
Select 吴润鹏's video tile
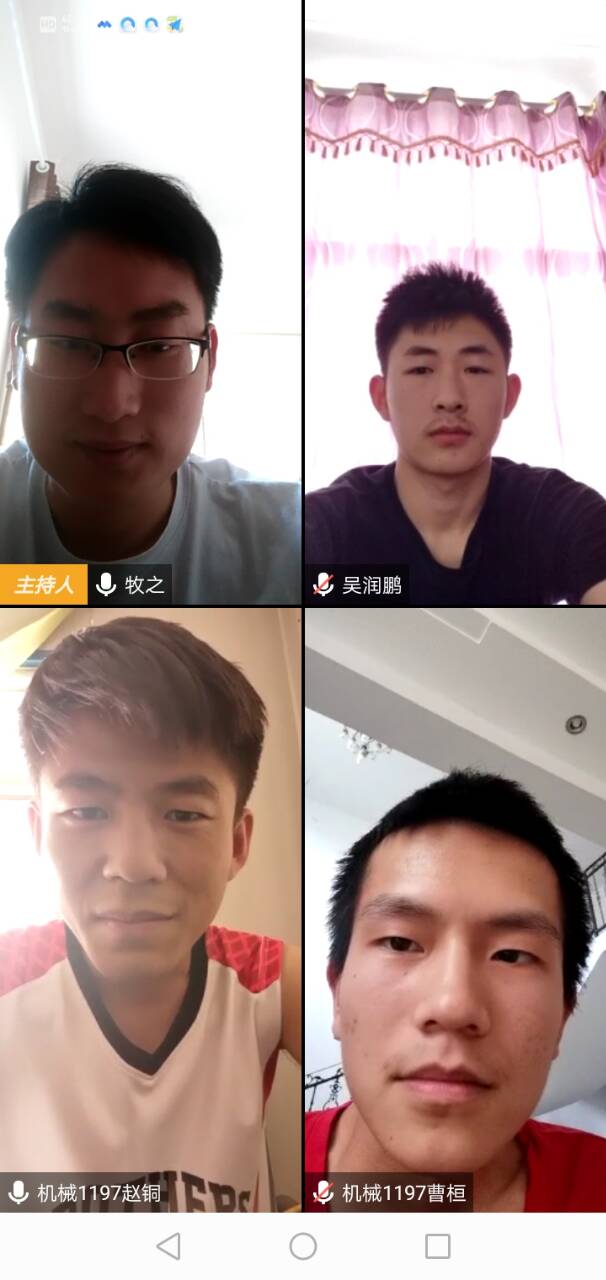click(x=455, y=300)
